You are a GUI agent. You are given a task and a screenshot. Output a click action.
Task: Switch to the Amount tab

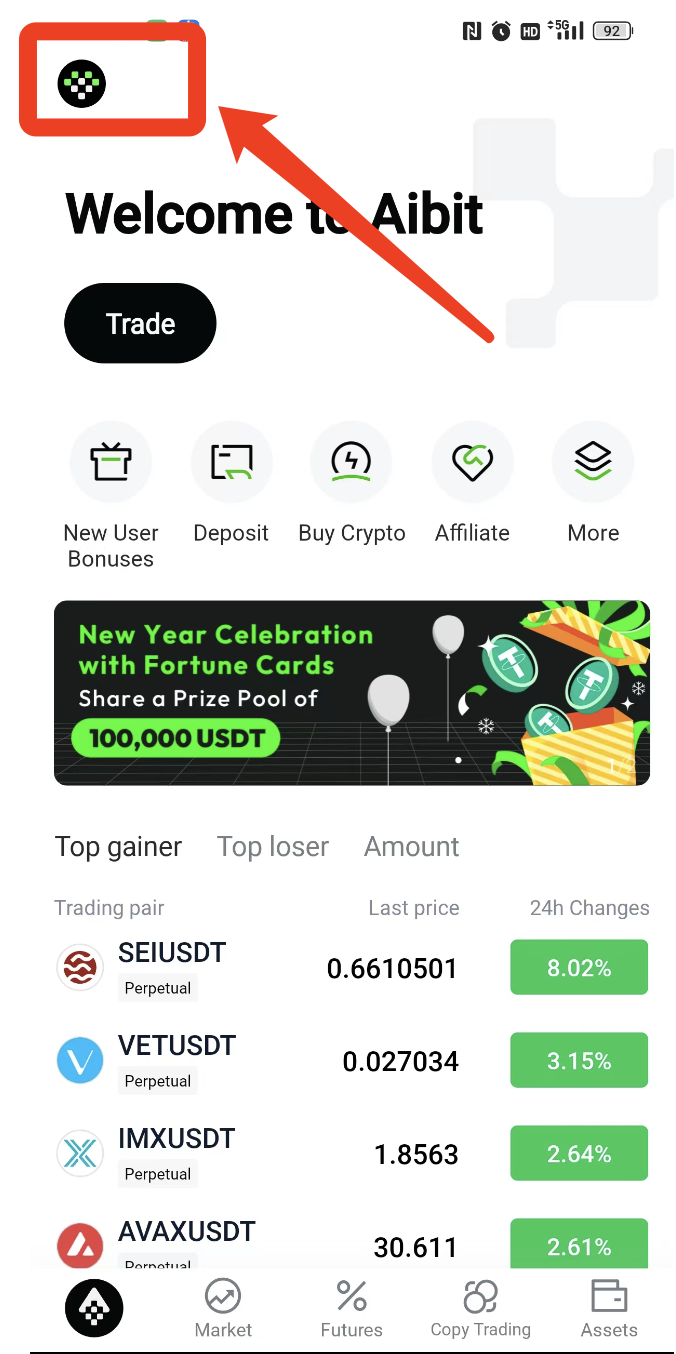(x=411, y=847)
